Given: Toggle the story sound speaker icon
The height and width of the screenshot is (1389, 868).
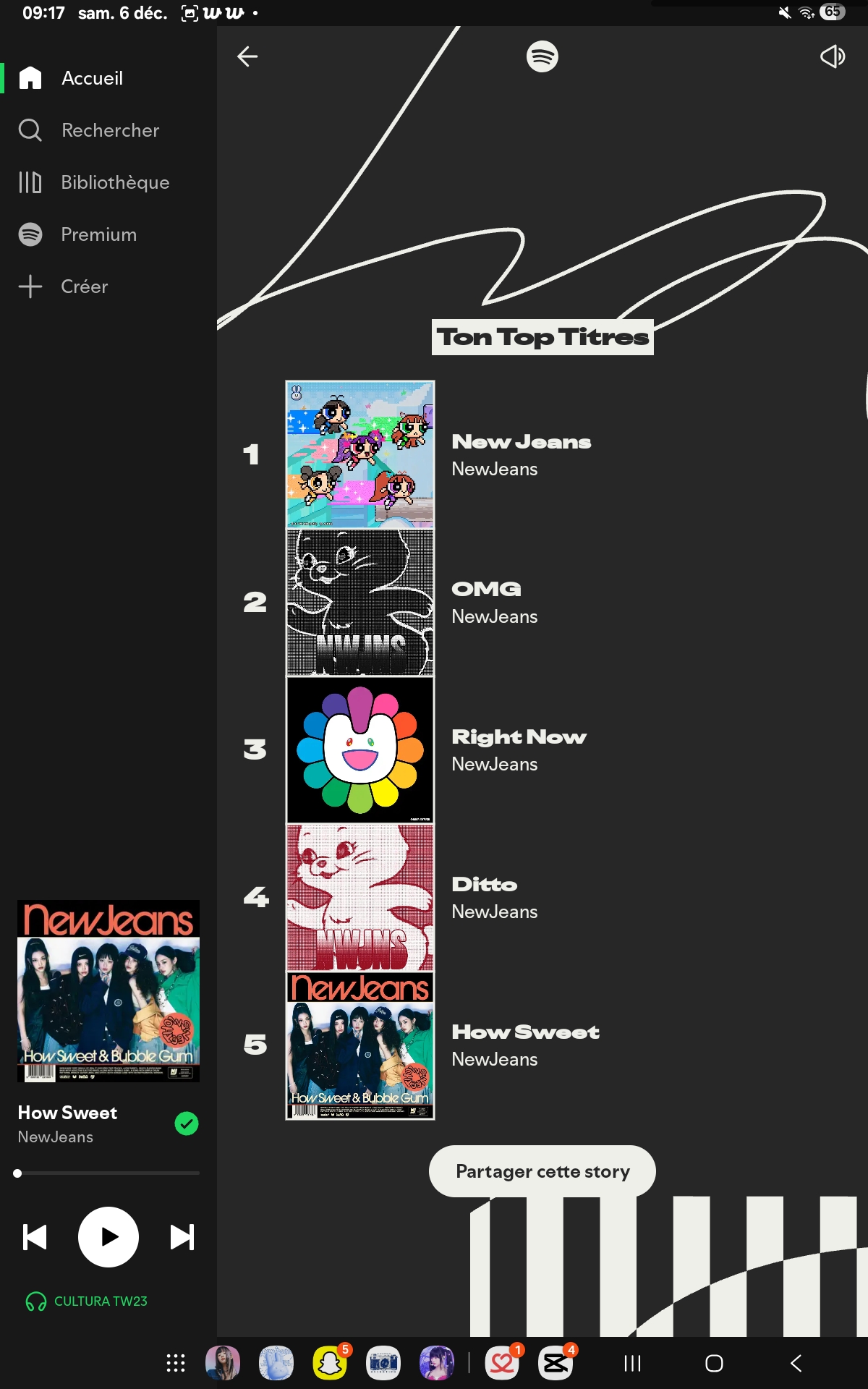Looking at the screenshot, I should pos(833,56).
